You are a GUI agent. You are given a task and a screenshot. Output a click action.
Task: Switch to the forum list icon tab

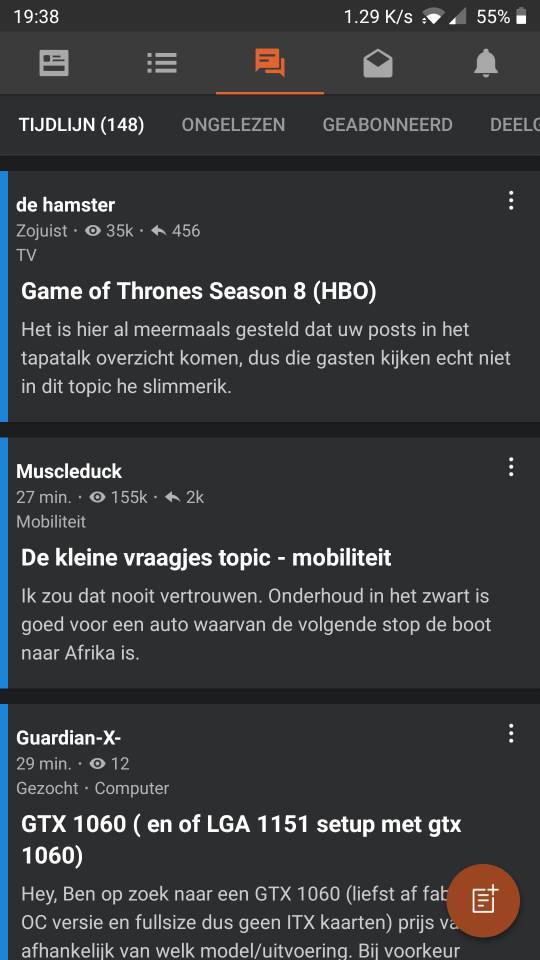tap(162, 63)
